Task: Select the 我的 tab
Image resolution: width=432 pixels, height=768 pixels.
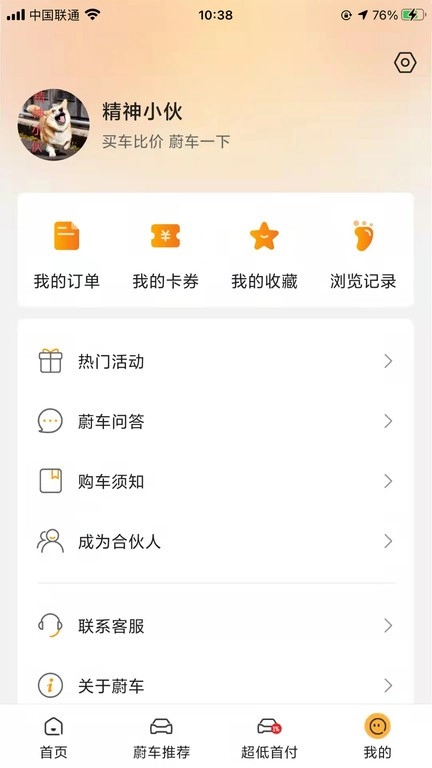Action: (377, 737)
